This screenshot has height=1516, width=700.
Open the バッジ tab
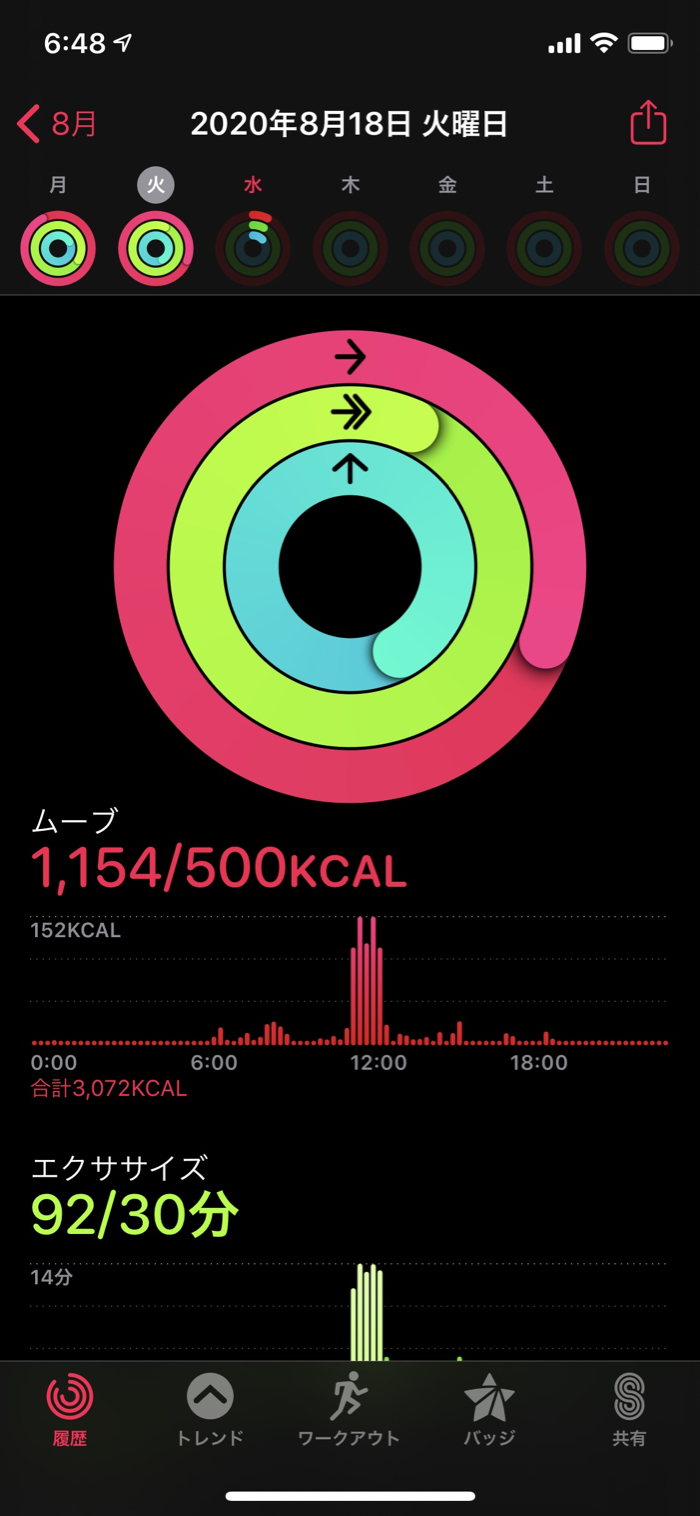489,1410
